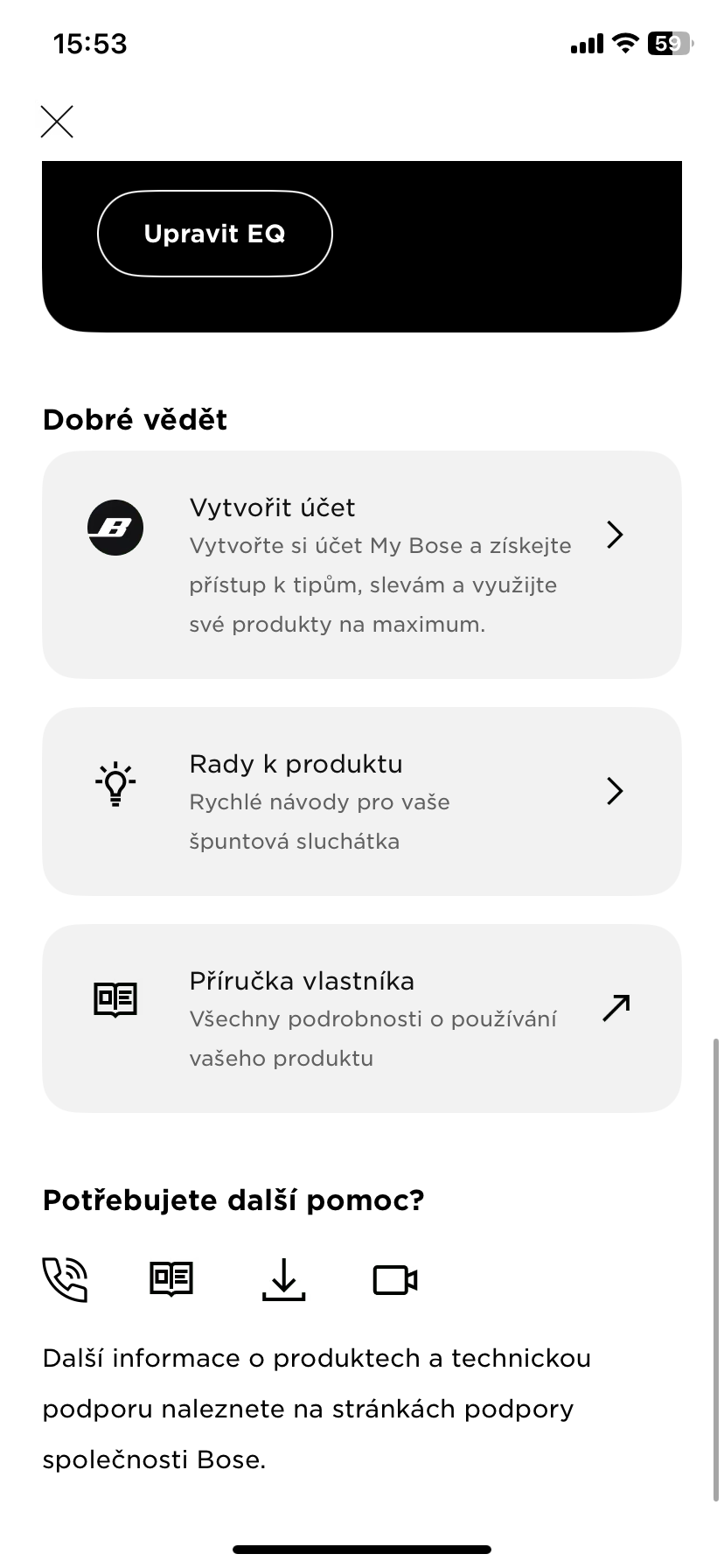Expand Vytvořit účet via its chevron
The width and height of the screenshot is (724, 1568).
(616, 535)
